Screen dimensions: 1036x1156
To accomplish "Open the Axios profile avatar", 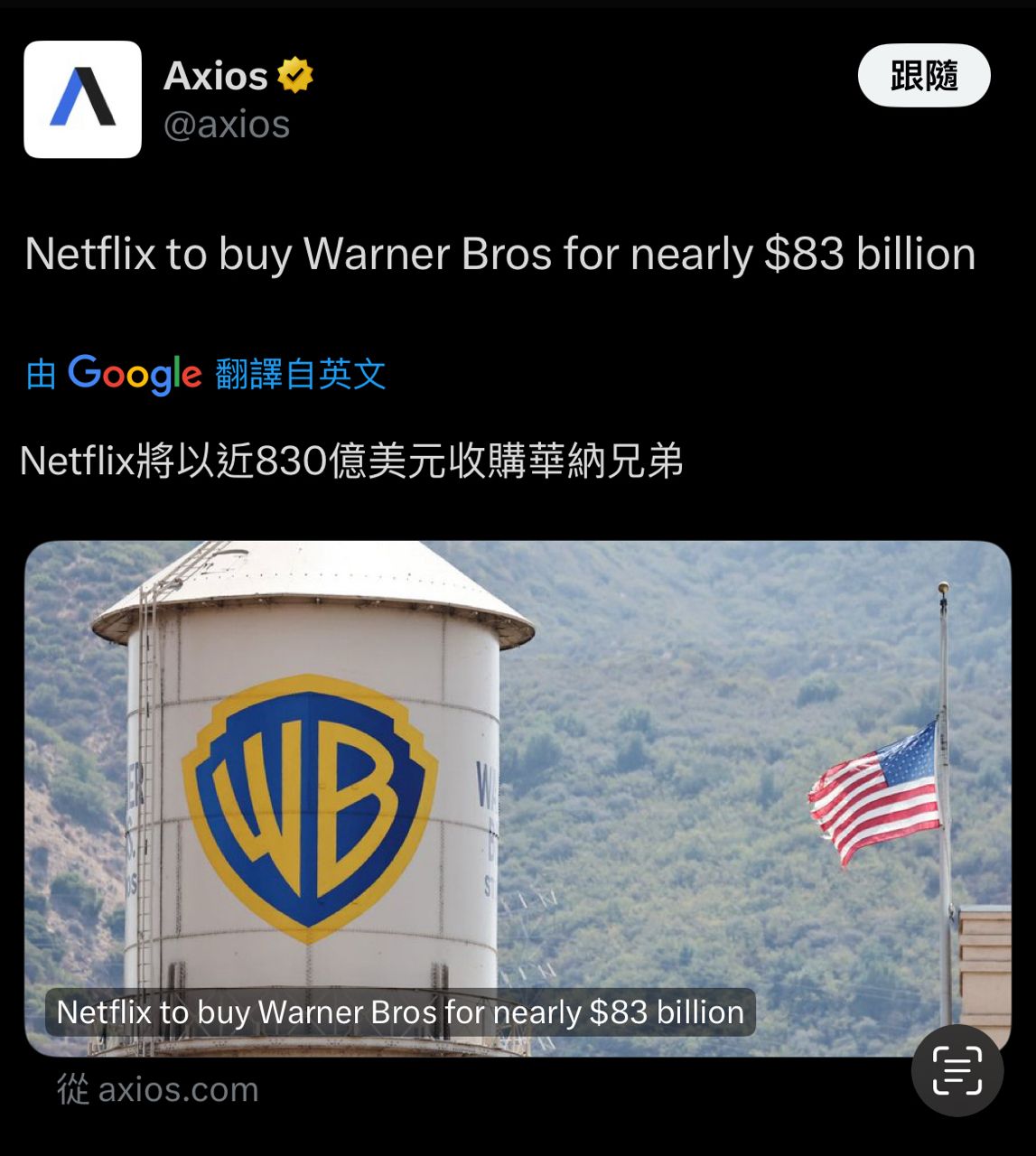I will point(82,99).
